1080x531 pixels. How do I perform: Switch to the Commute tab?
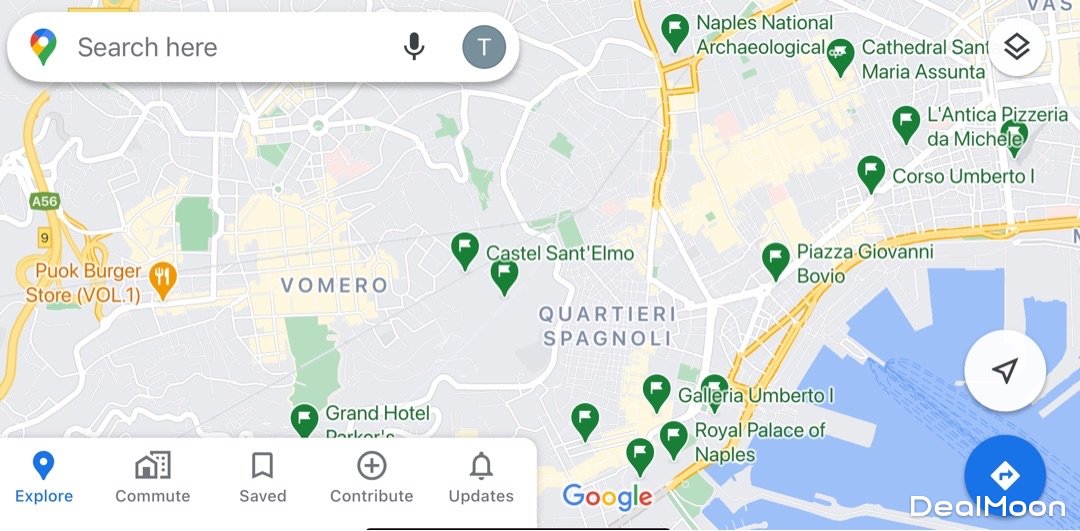pos(152,477)
